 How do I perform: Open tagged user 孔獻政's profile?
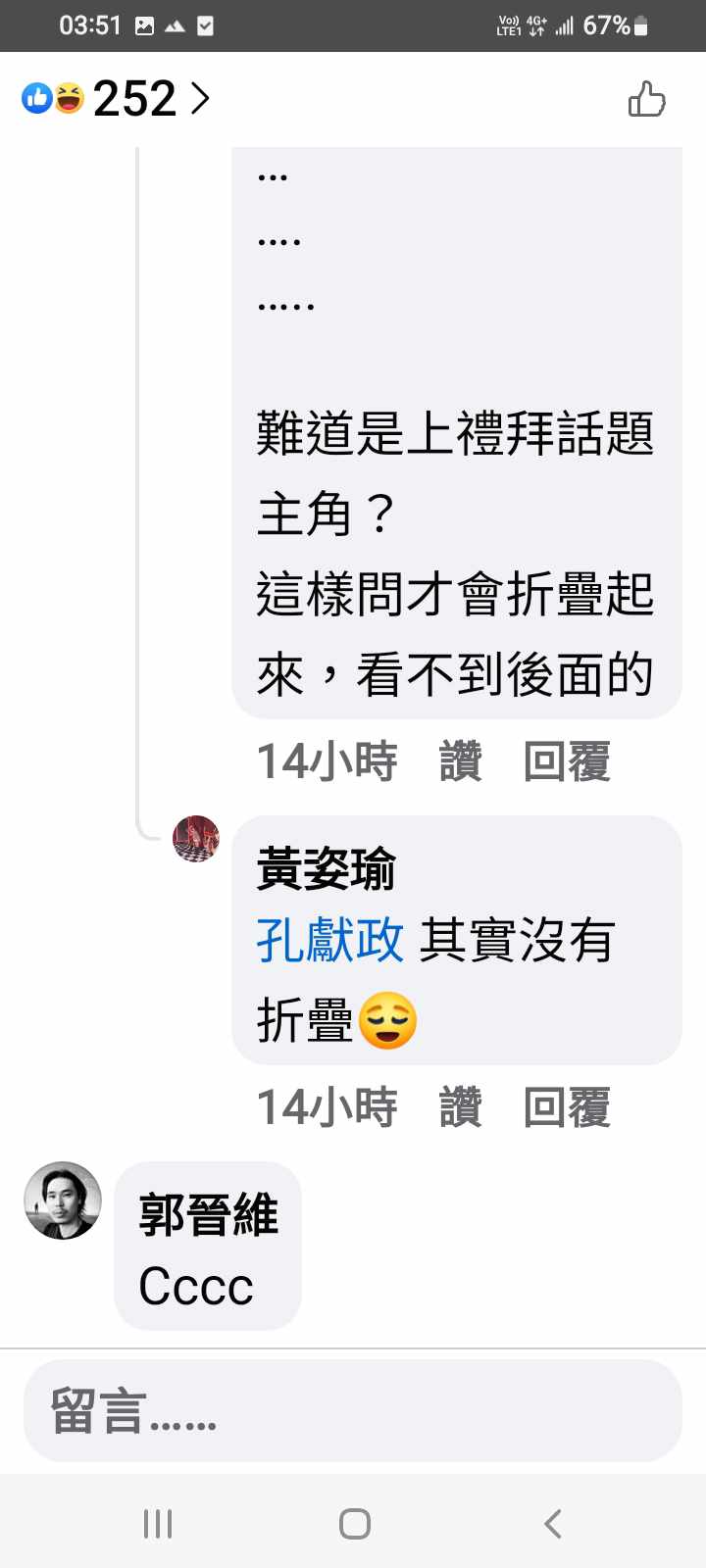tap(329, 940)
